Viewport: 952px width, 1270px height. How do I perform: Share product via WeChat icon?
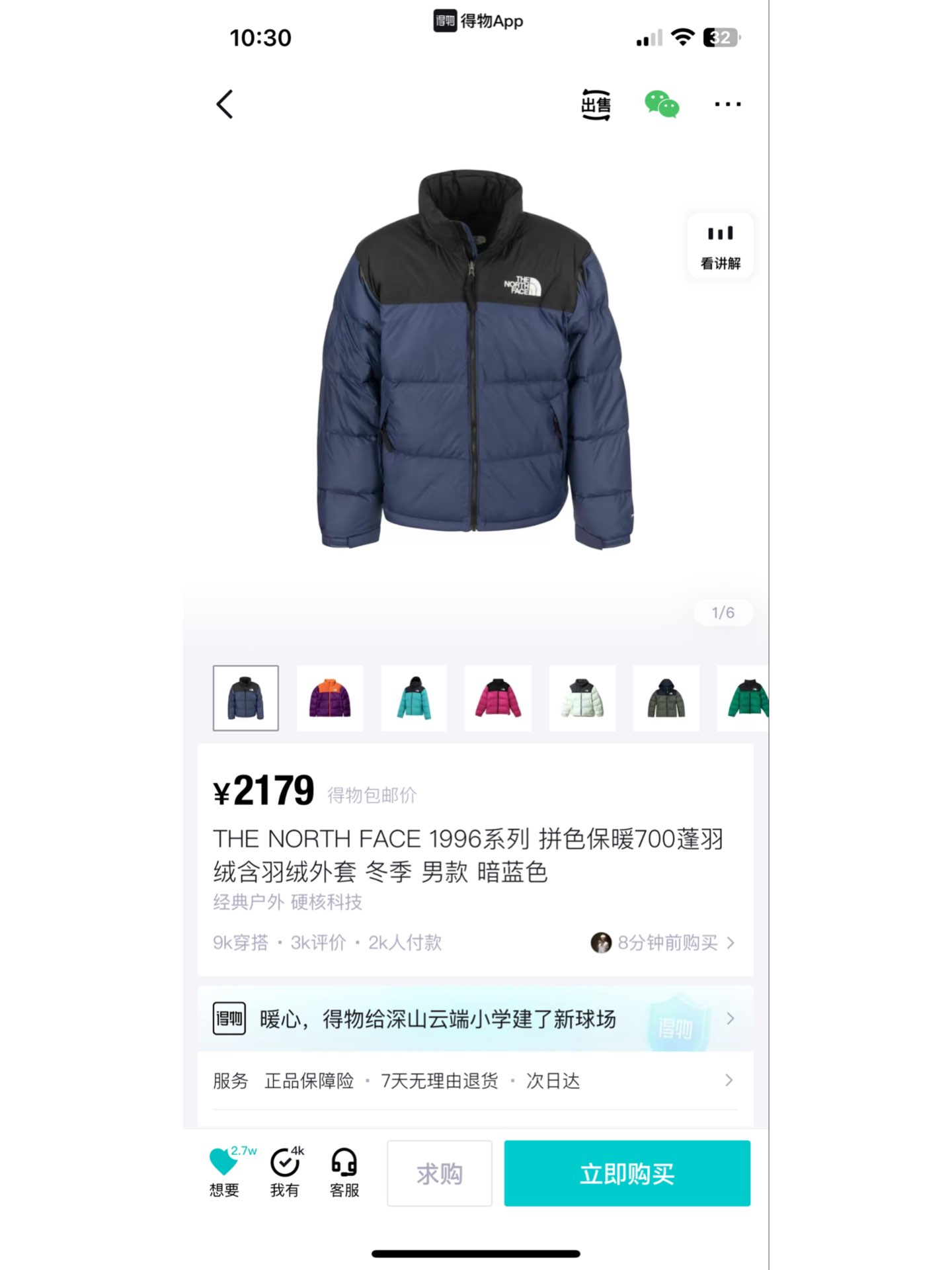(662, 105)
